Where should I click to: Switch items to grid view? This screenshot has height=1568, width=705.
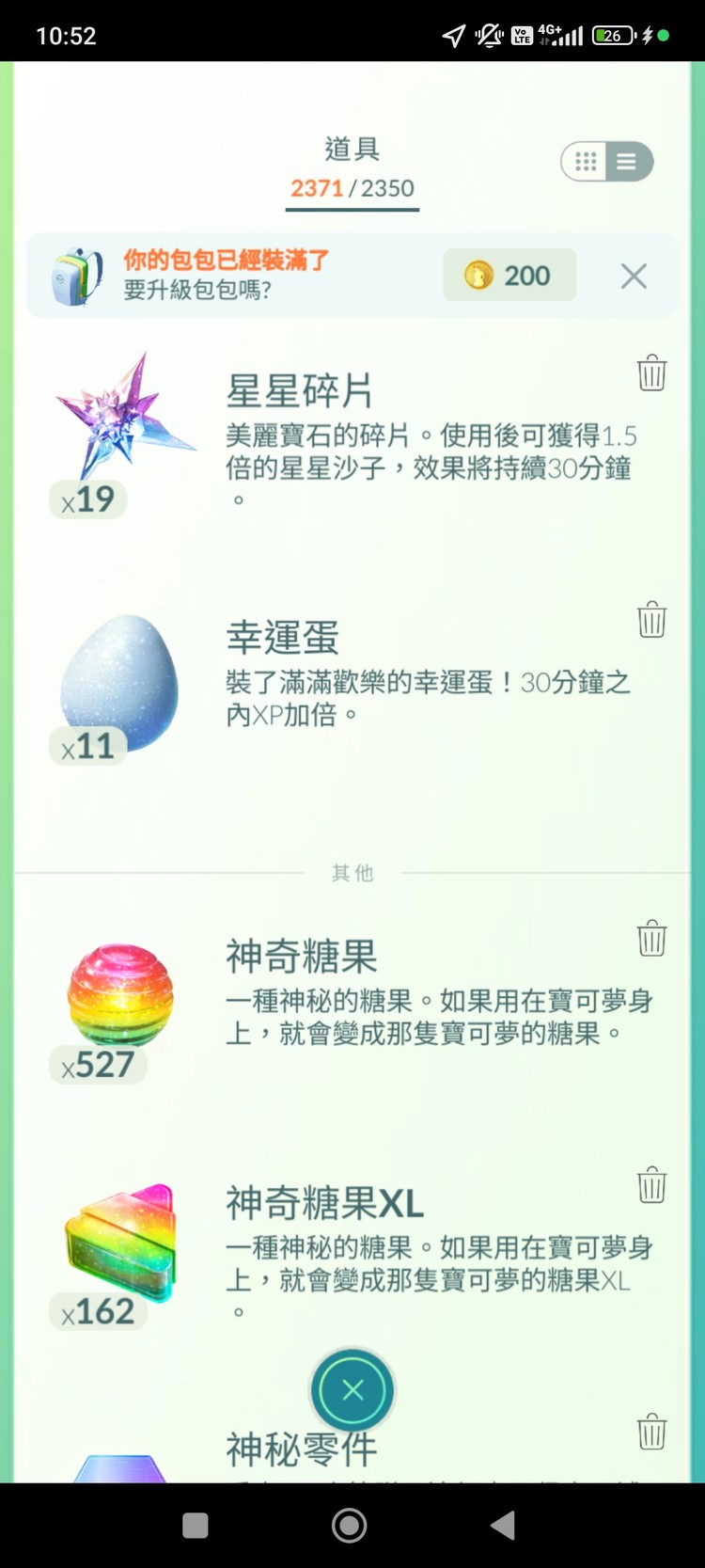[x=586, y=161]
